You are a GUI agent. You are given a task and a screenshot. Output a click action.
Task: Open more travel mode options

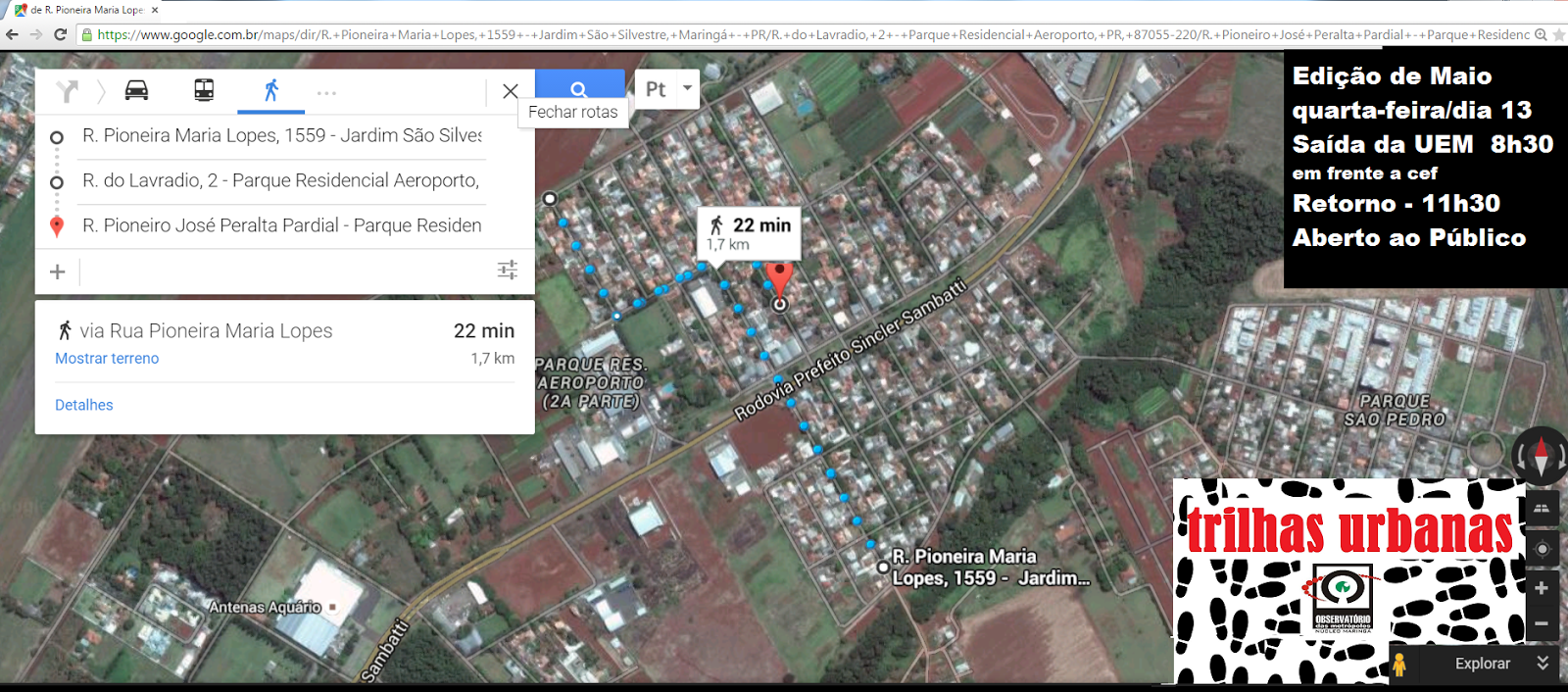(x=326, y=93)
